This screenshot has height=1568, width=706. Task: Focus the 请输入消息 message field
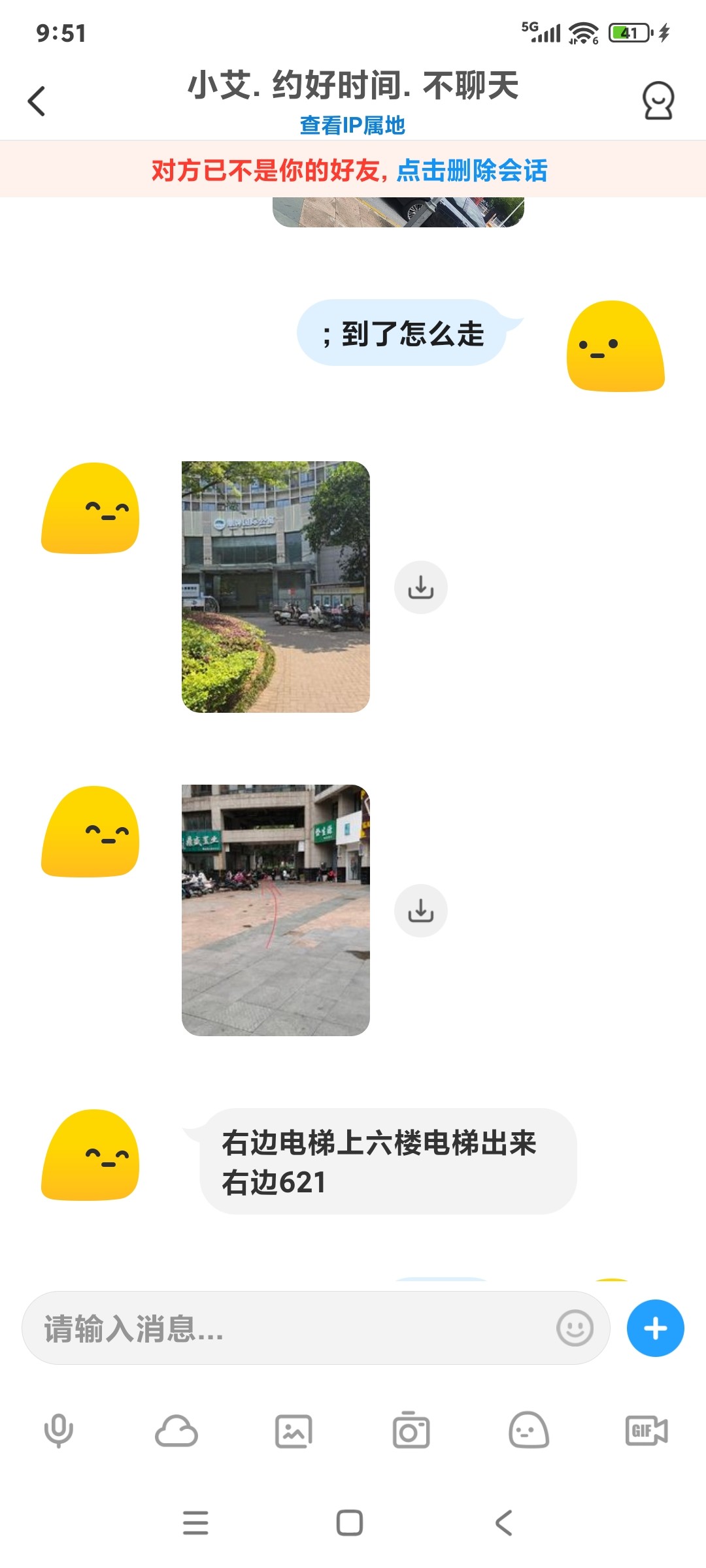288,1328
